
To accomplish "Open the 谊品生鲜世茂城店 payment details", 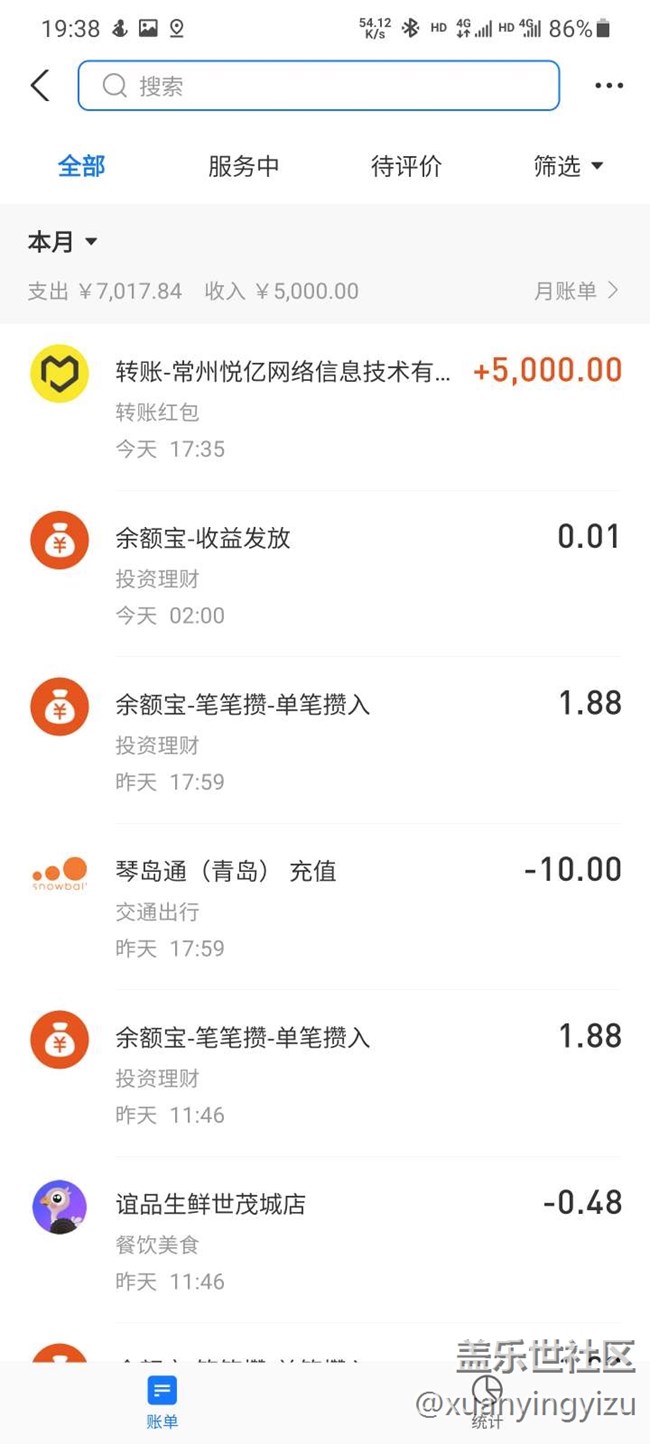I will coord(325,1239).
